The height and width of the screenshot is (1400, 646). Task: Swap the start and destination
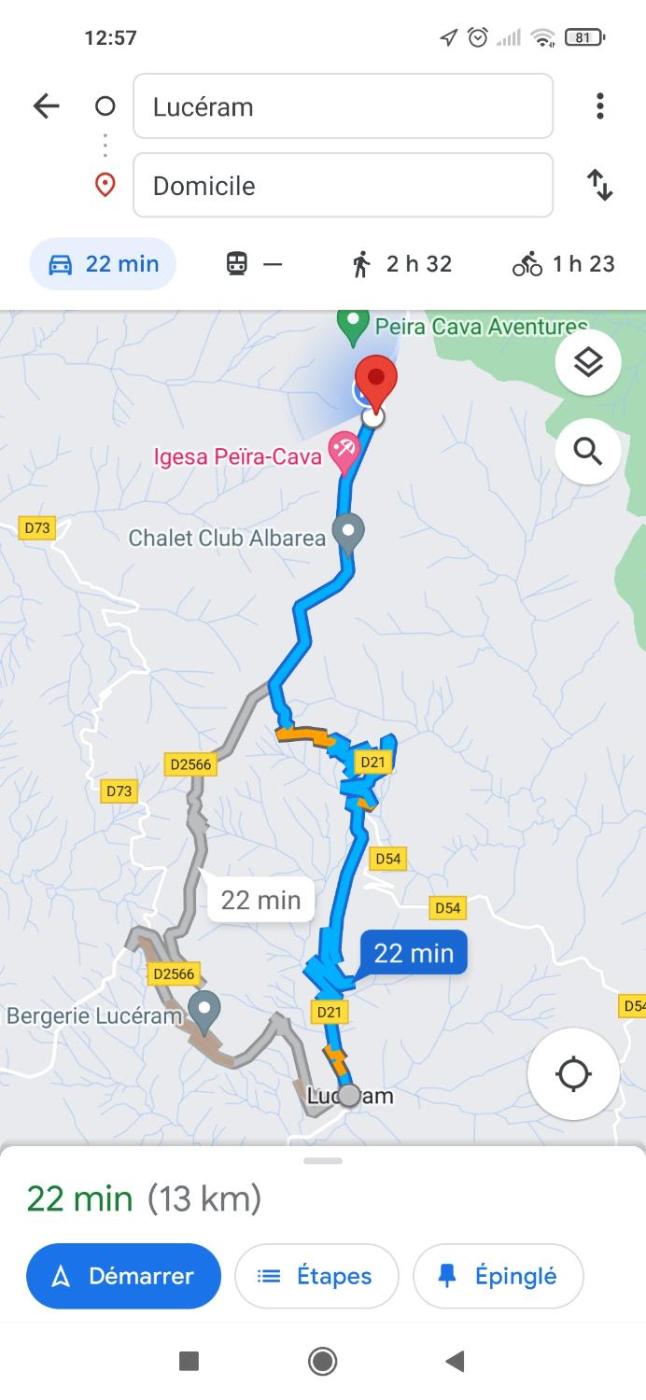[x=599, y=186]
